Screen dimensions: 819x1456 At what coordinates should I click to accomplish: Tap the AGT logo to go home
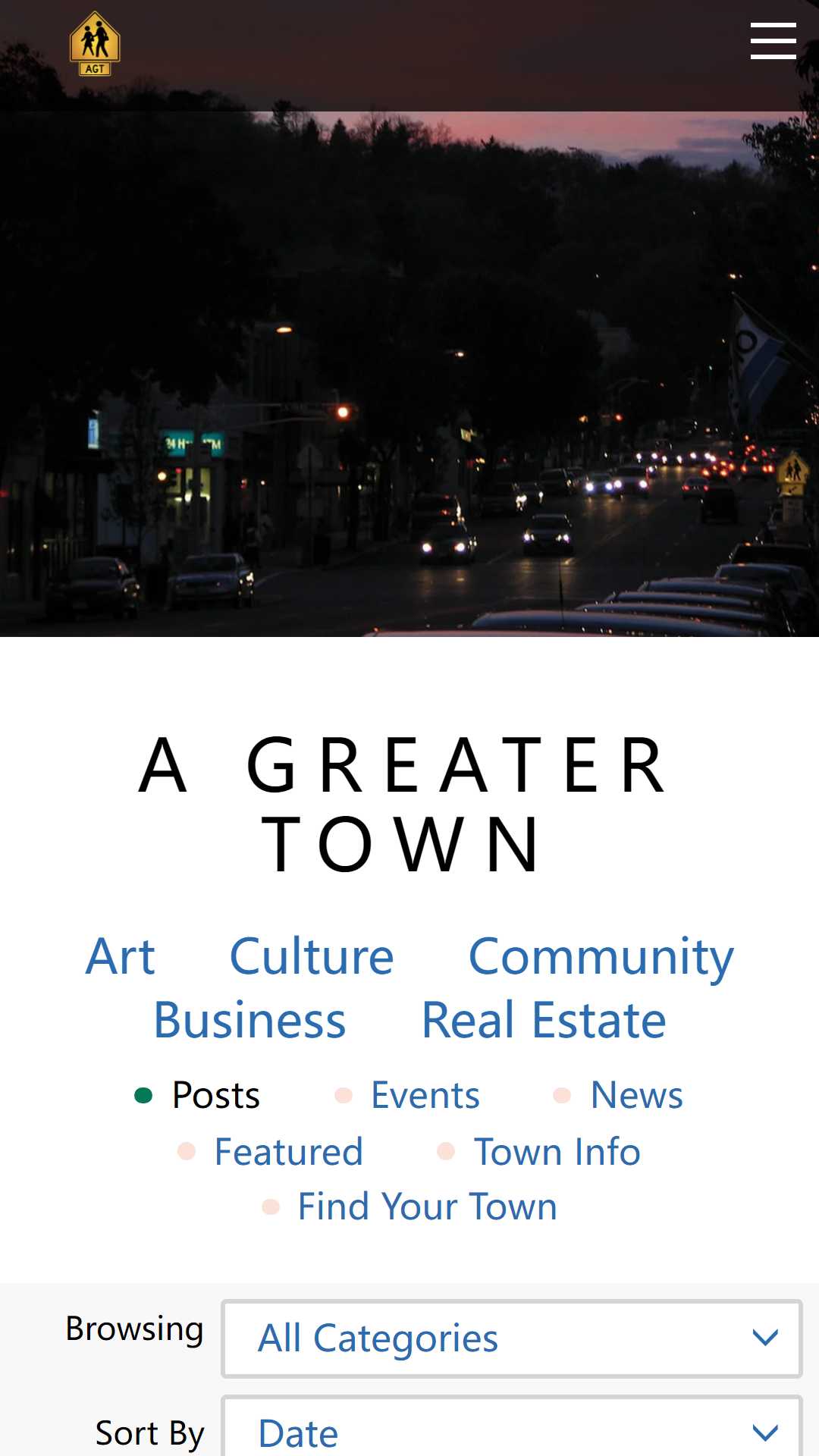[95, 43]
